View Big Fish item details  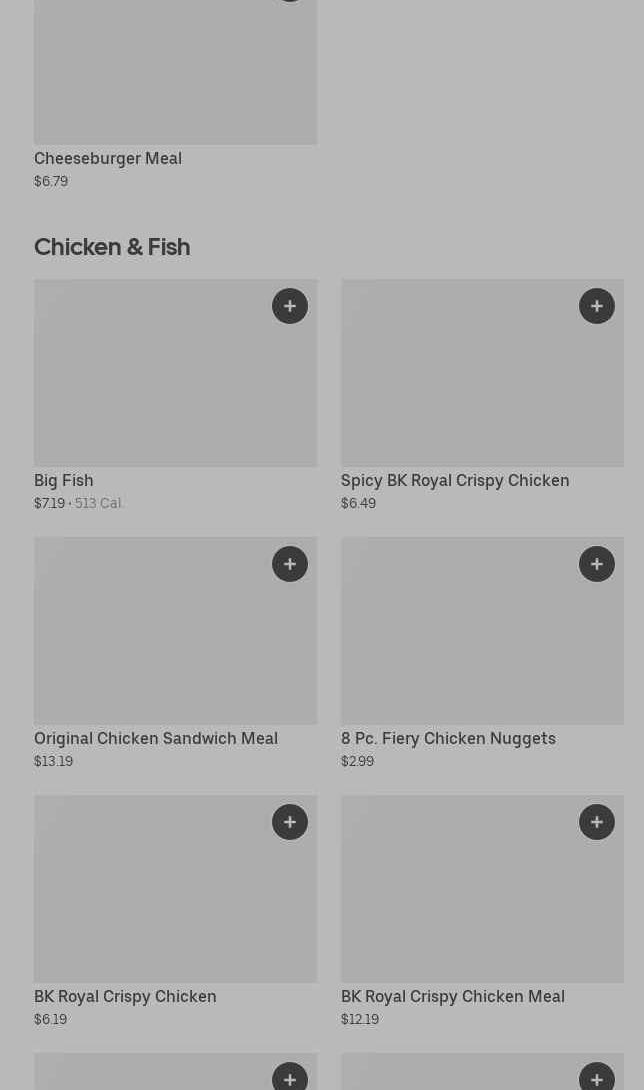point(175,396)
